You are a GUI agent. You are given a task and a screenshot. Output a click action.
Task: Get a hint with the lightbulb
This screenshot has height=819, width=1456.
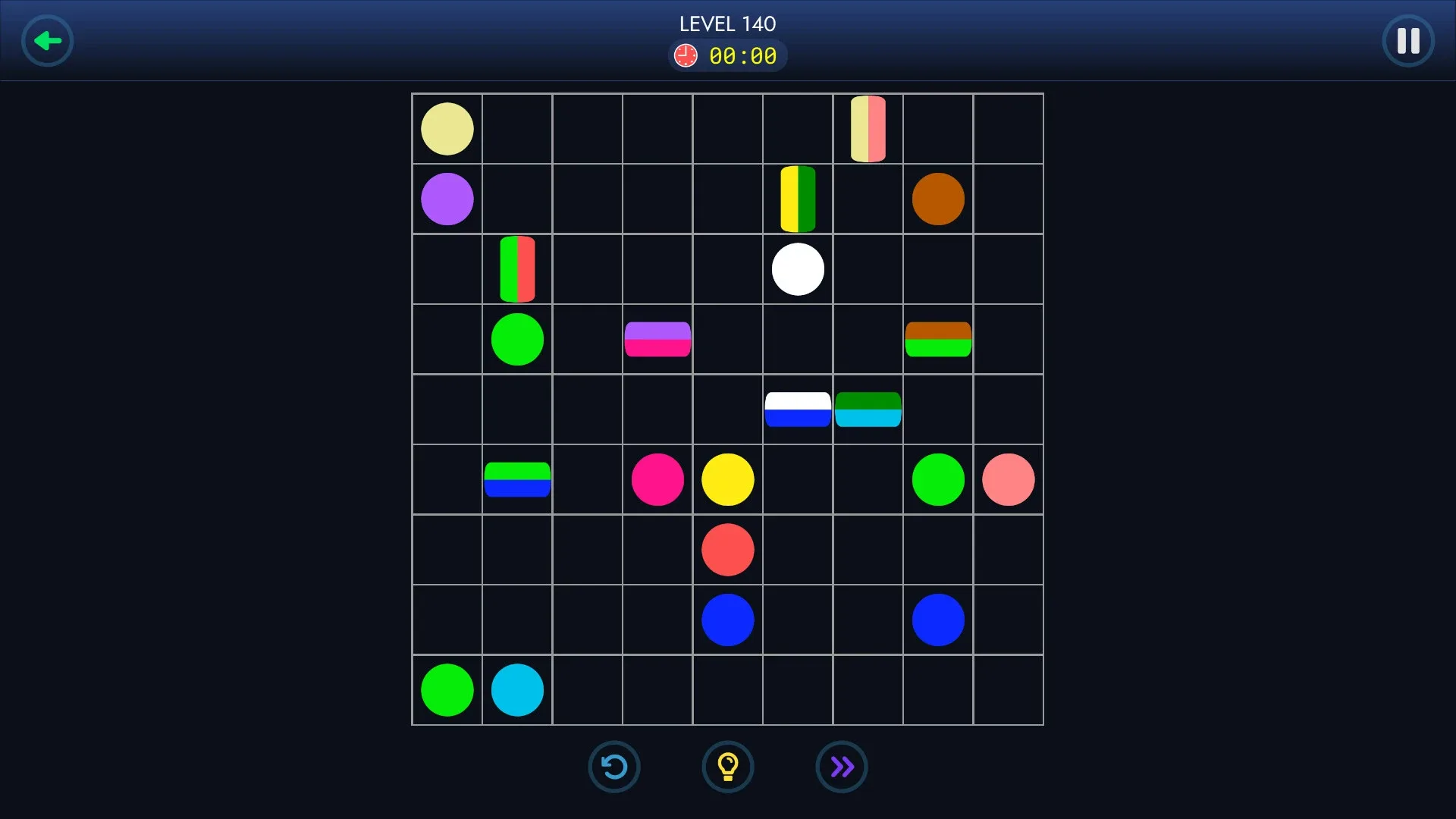pos(728,767)
